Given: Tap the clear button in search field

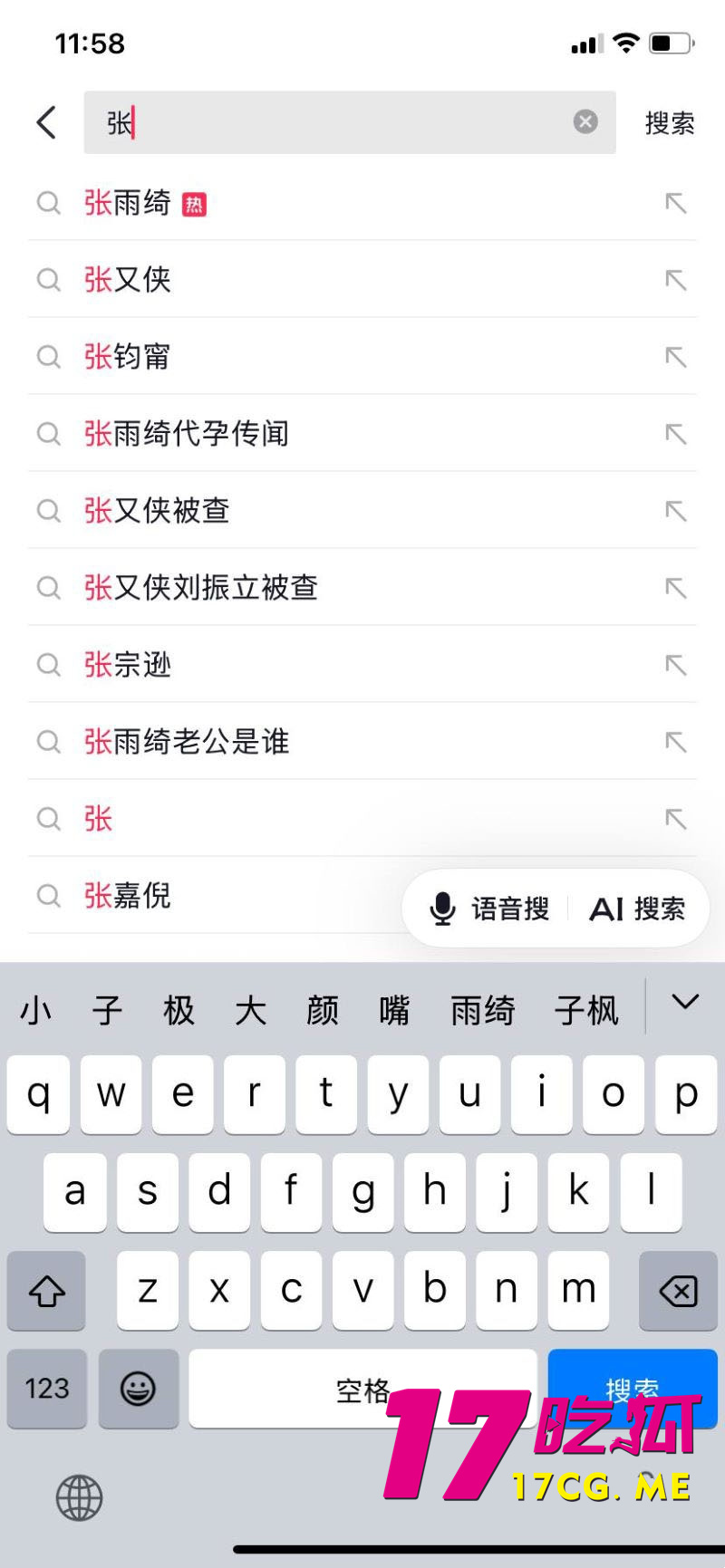Looking at the screenshot, I should (585, 121).
